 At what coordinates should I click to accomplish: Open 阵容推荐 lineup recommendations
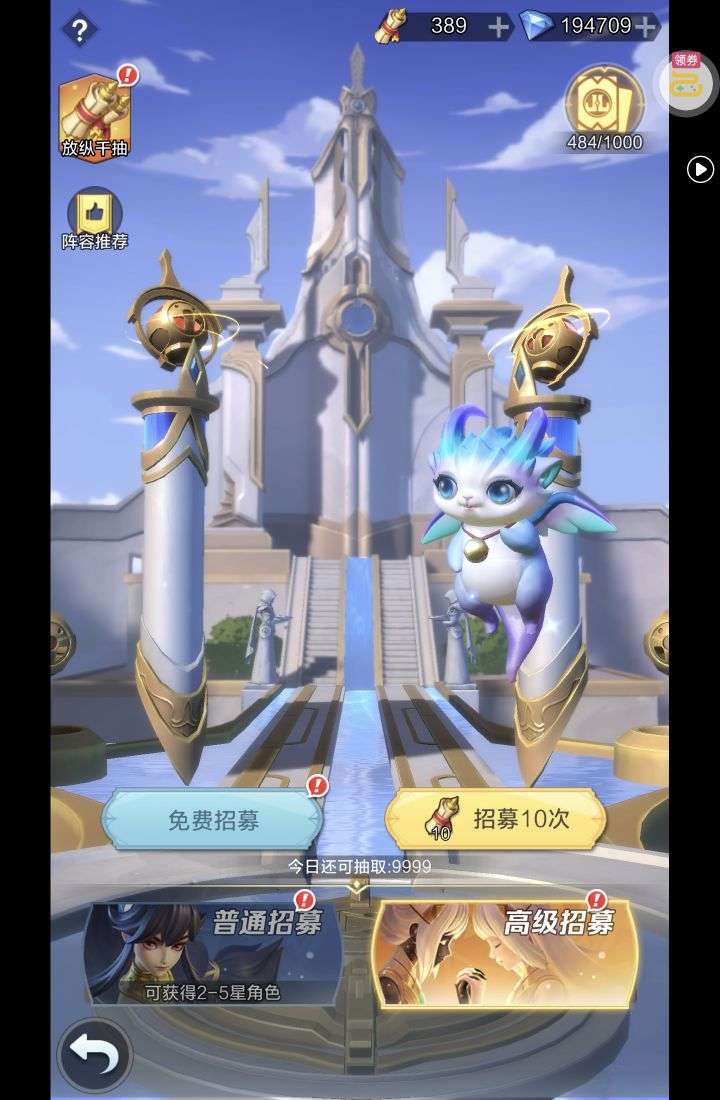tap(95, 218)
